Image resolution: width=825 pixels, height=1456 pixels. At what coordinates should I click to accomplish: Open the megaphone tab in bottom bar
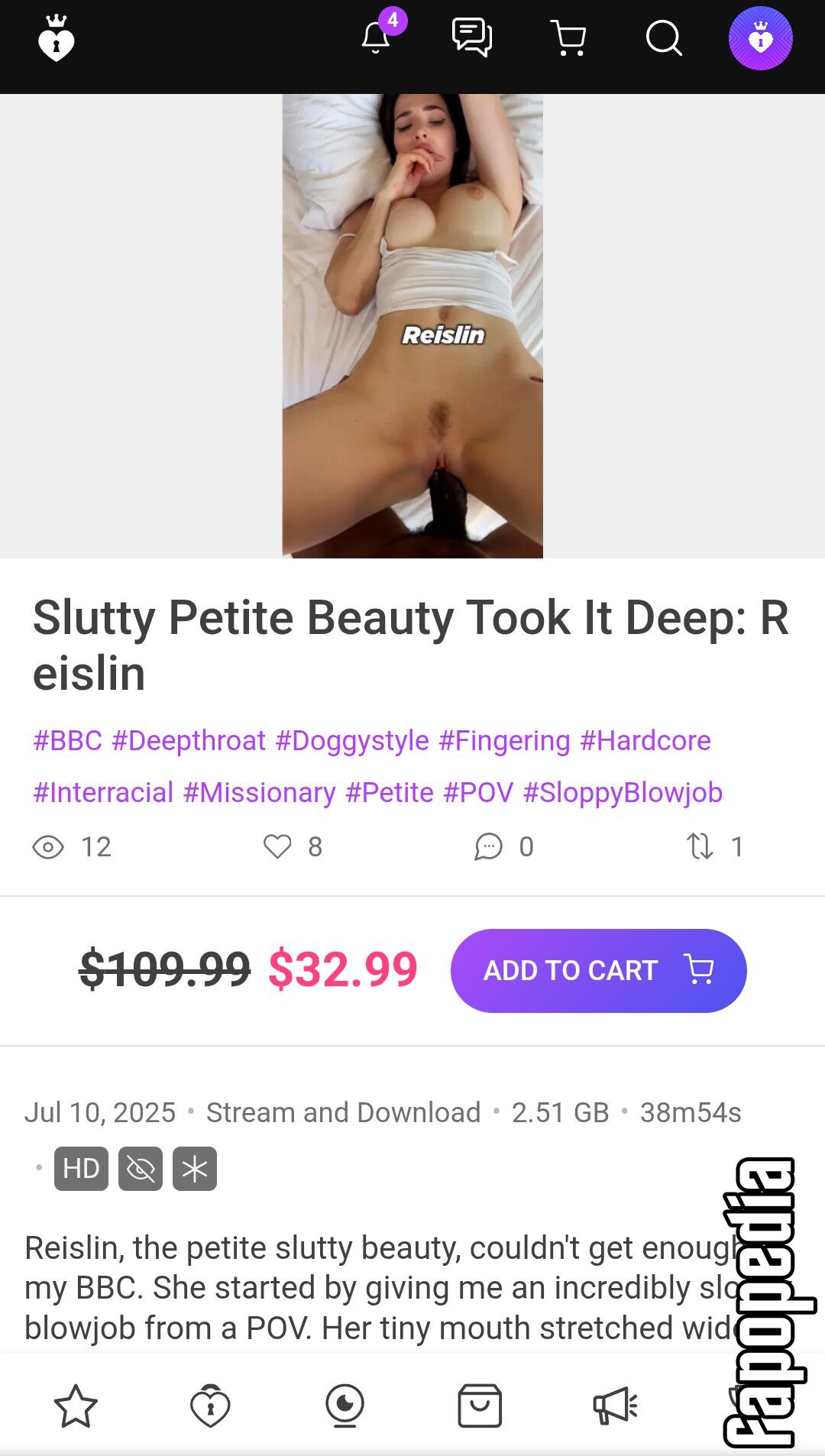coord(615,1406)
